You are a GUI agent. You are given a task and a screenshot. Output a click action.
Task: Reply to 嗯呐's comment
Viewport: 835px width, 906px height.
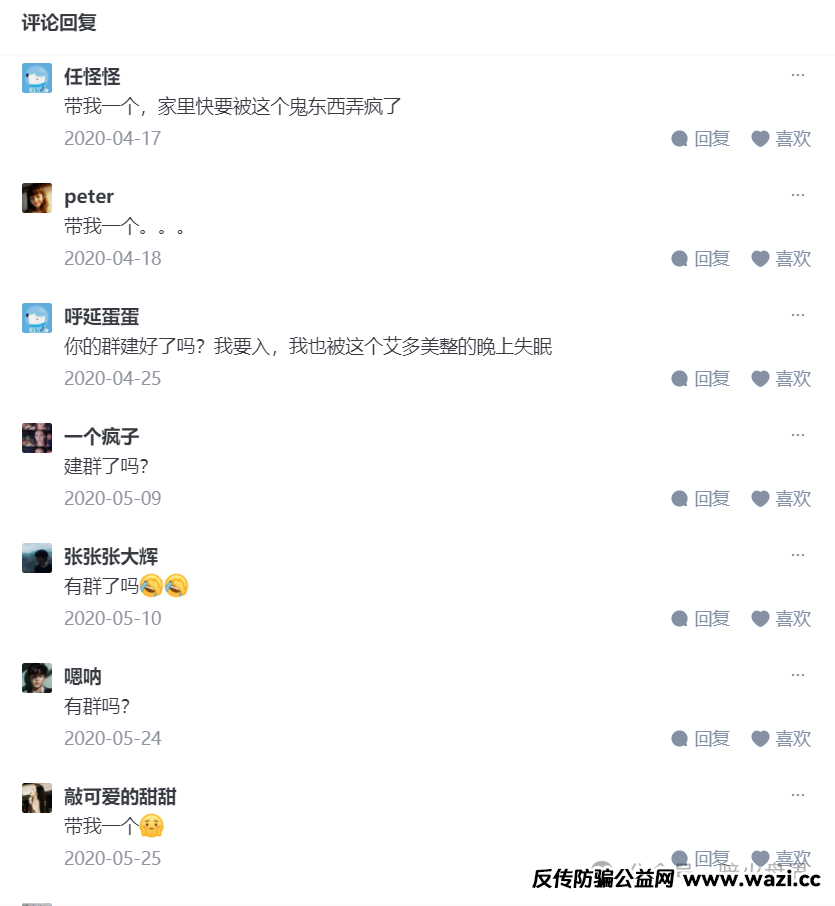click(701, 739)
